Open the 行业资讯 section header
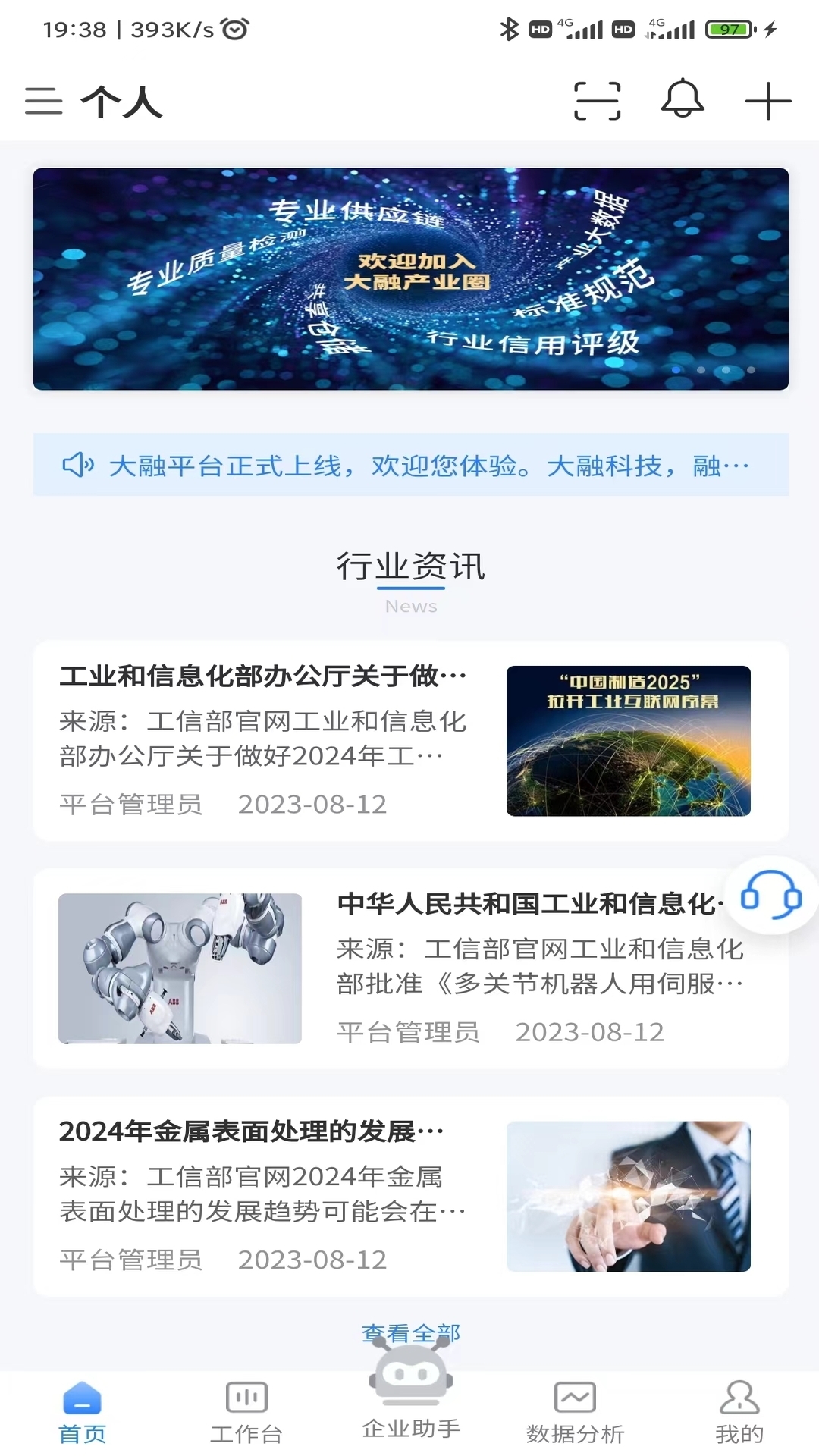The height and width of the screenshot is (1456, 819). click(x=410, y=566)
